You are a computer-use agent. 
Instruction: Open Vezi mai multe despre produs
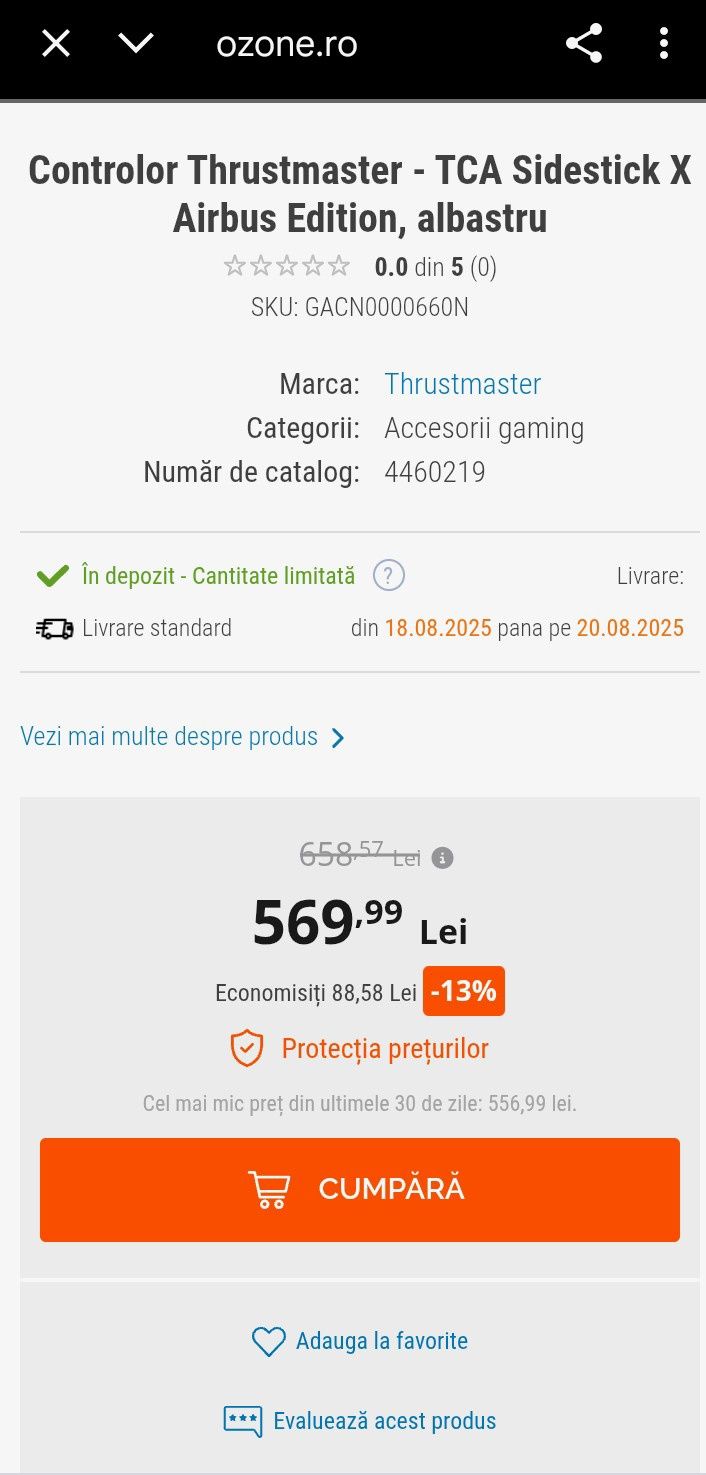pyautogui.click(x=182, y=737)
